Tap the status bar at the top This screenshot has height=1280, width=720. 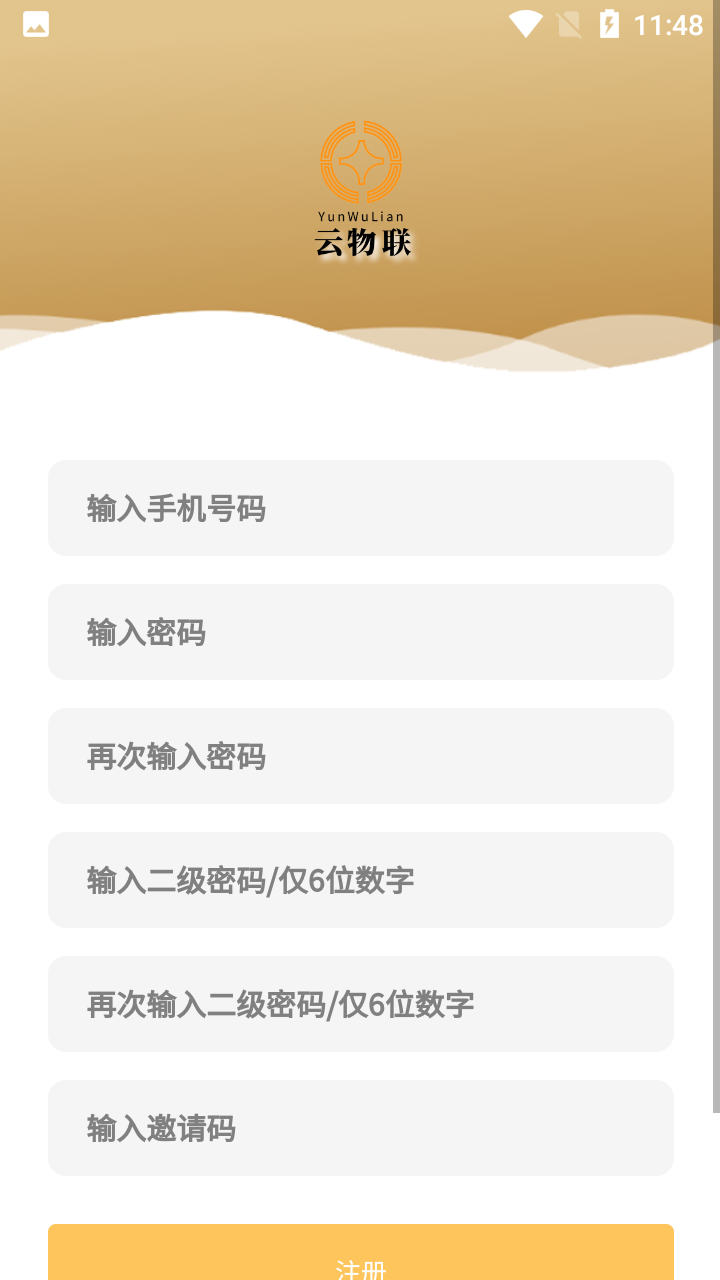[360, 24]
